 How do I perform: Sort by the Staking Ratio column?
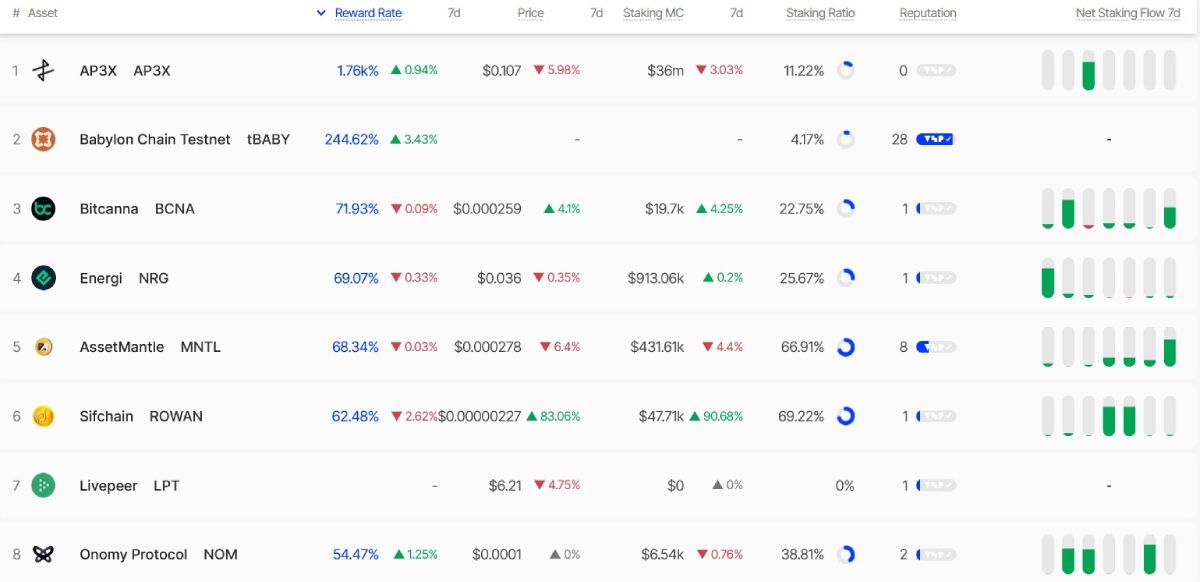[x=819, y=13]
